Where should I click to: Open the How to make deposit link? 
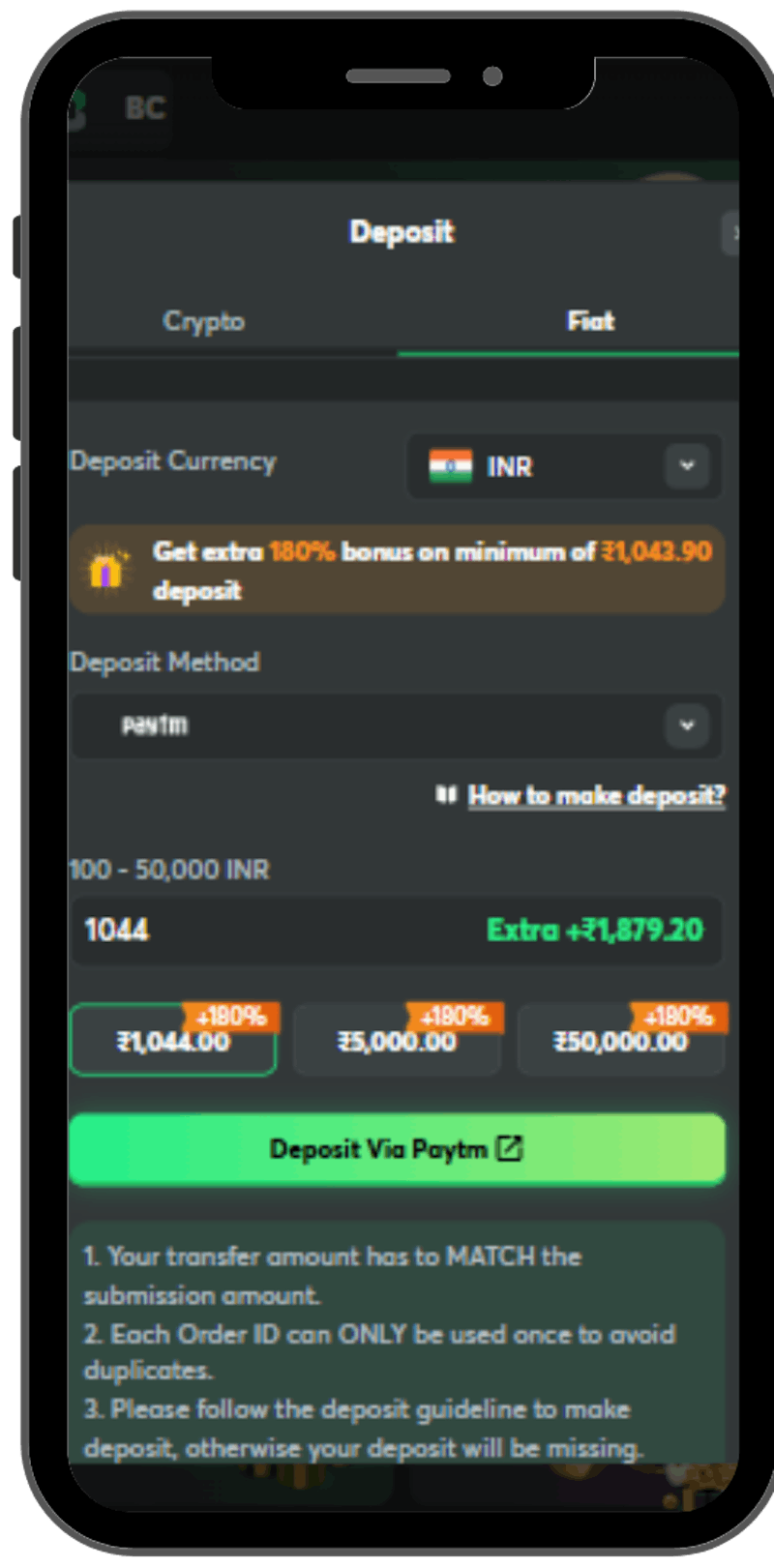pyautogui.click(x=596, y=795)
